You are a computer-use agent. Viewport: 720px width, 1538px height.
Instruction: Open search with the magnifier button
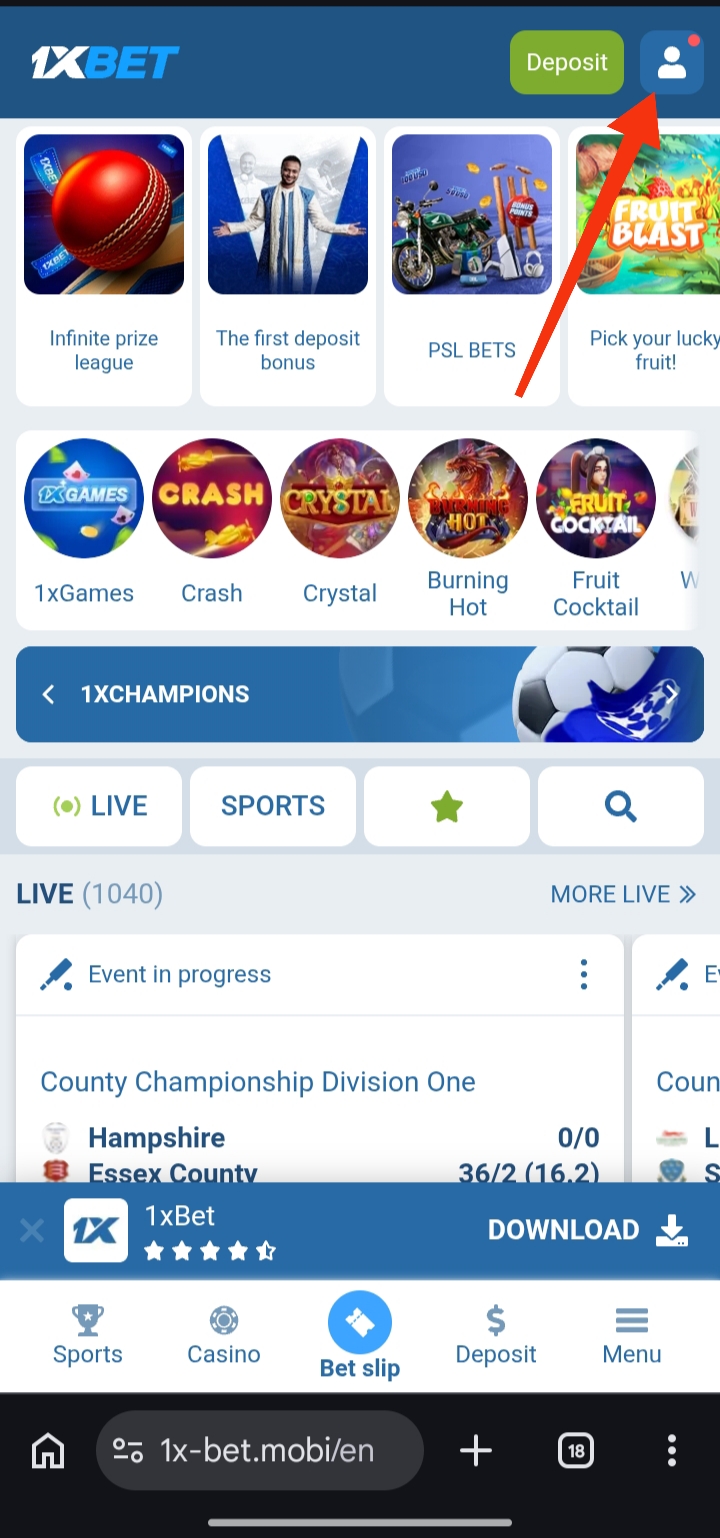[620, 806]
